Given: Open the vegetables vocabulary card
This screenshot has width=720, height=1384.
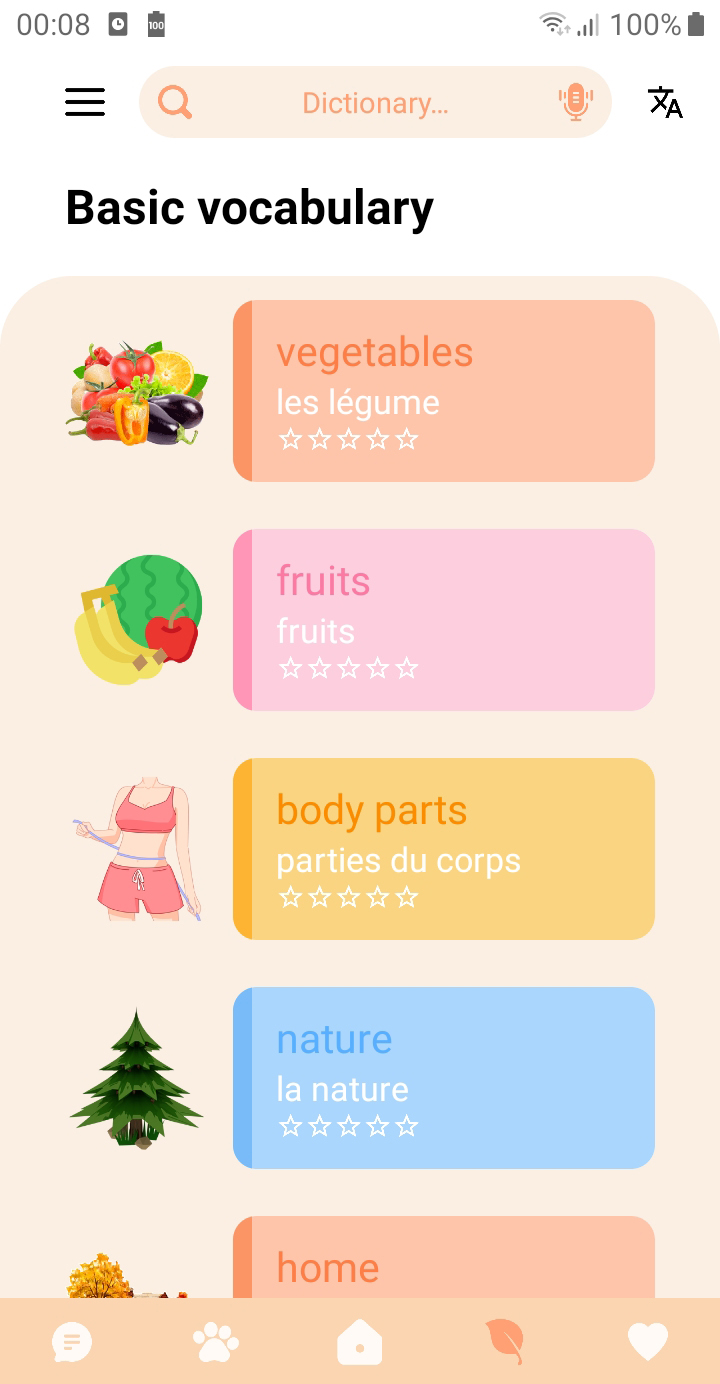Looking at the screenshot, I should [x=444, y=391].
